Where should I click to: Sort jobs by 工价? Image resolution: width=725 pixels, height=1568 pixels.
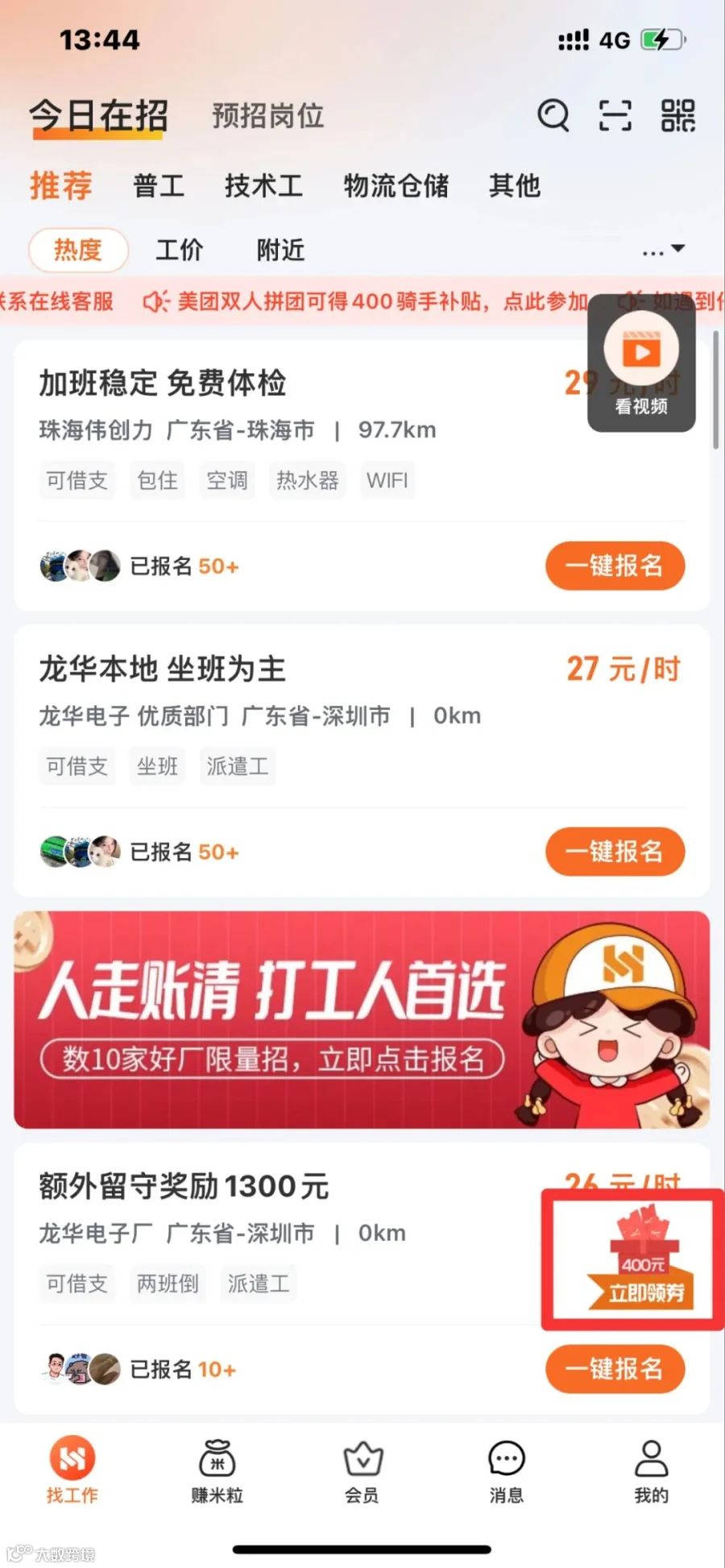179,250
